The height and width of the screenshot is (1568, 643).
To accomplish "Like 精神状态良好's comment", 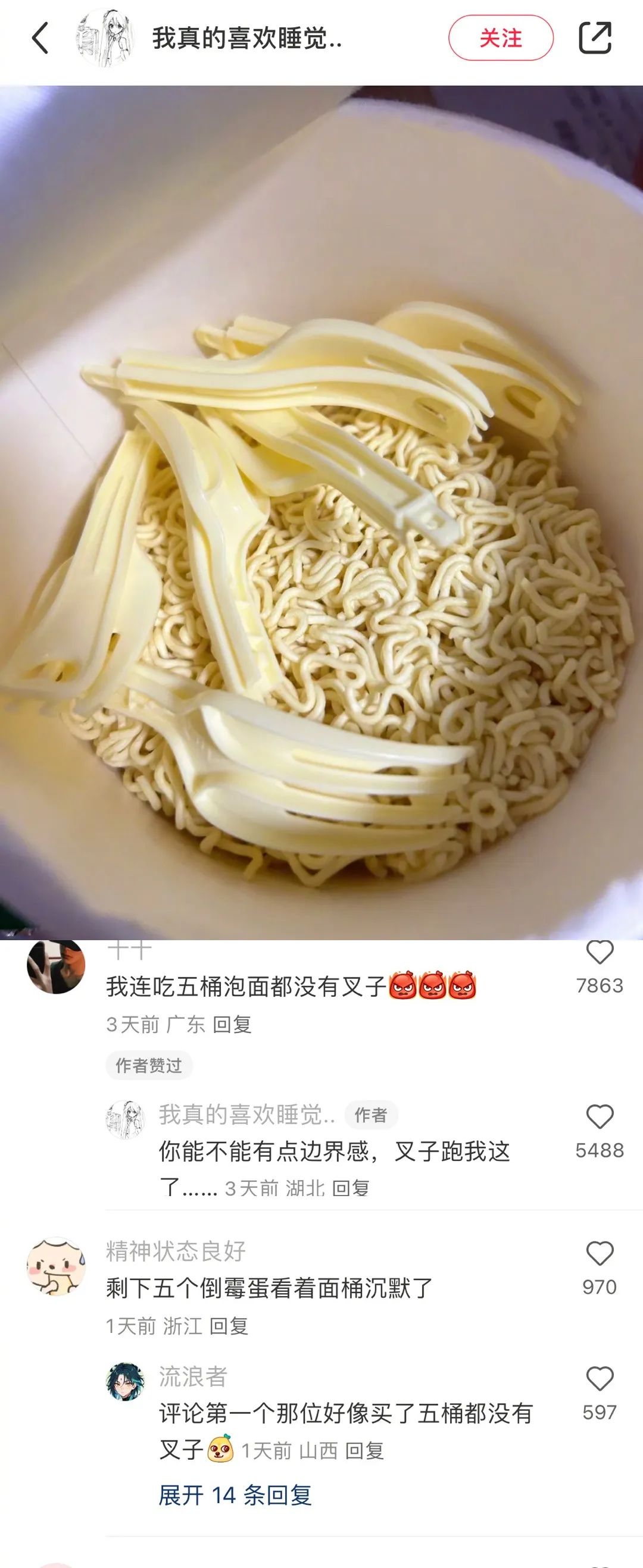I will point(599,1254).
